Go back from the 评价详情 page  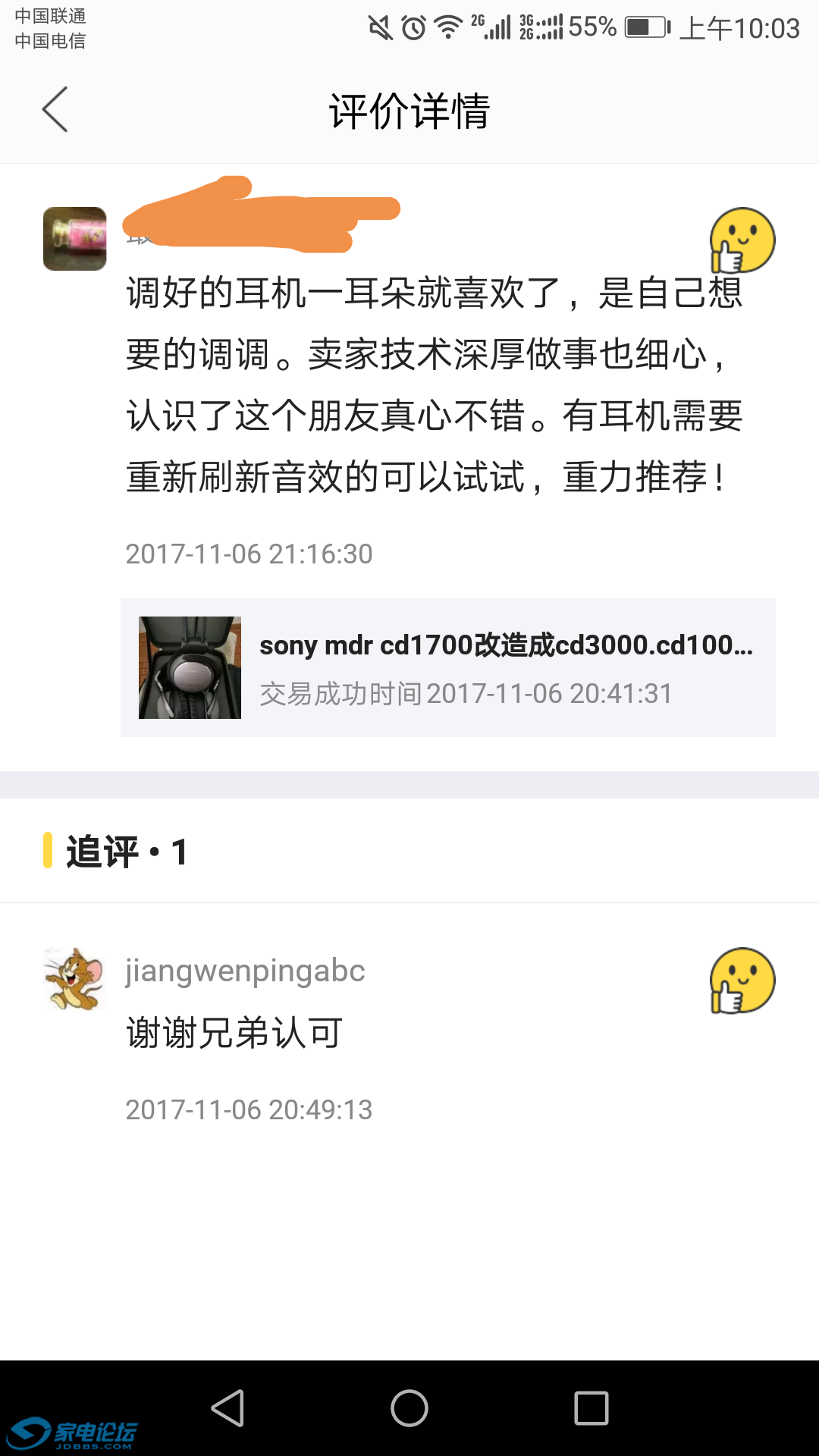tap(55, 110)
